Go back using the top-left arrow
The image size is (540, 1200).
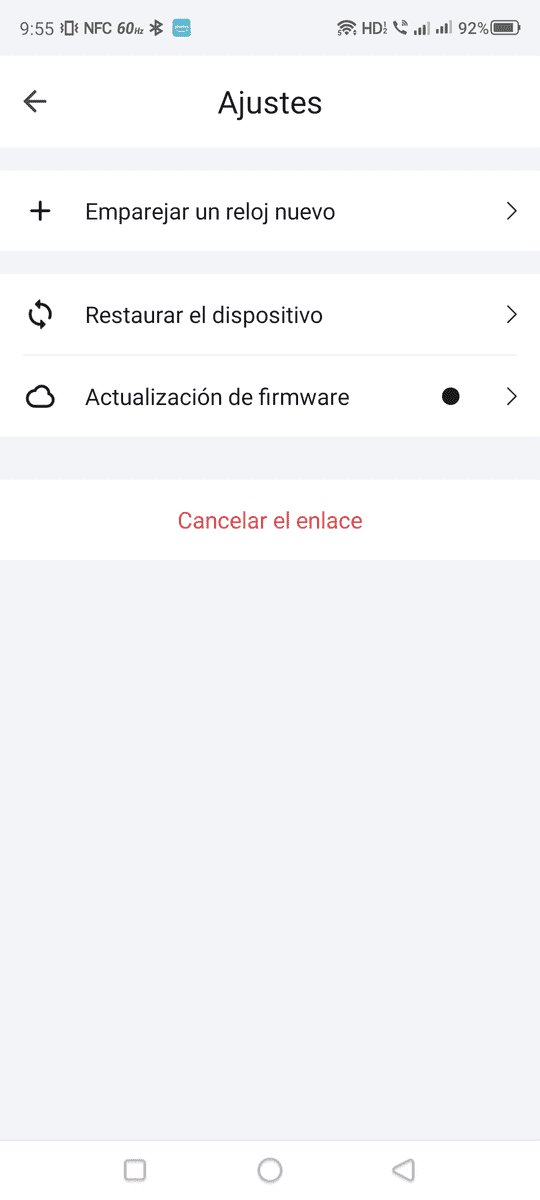click(x=35, y=101)
